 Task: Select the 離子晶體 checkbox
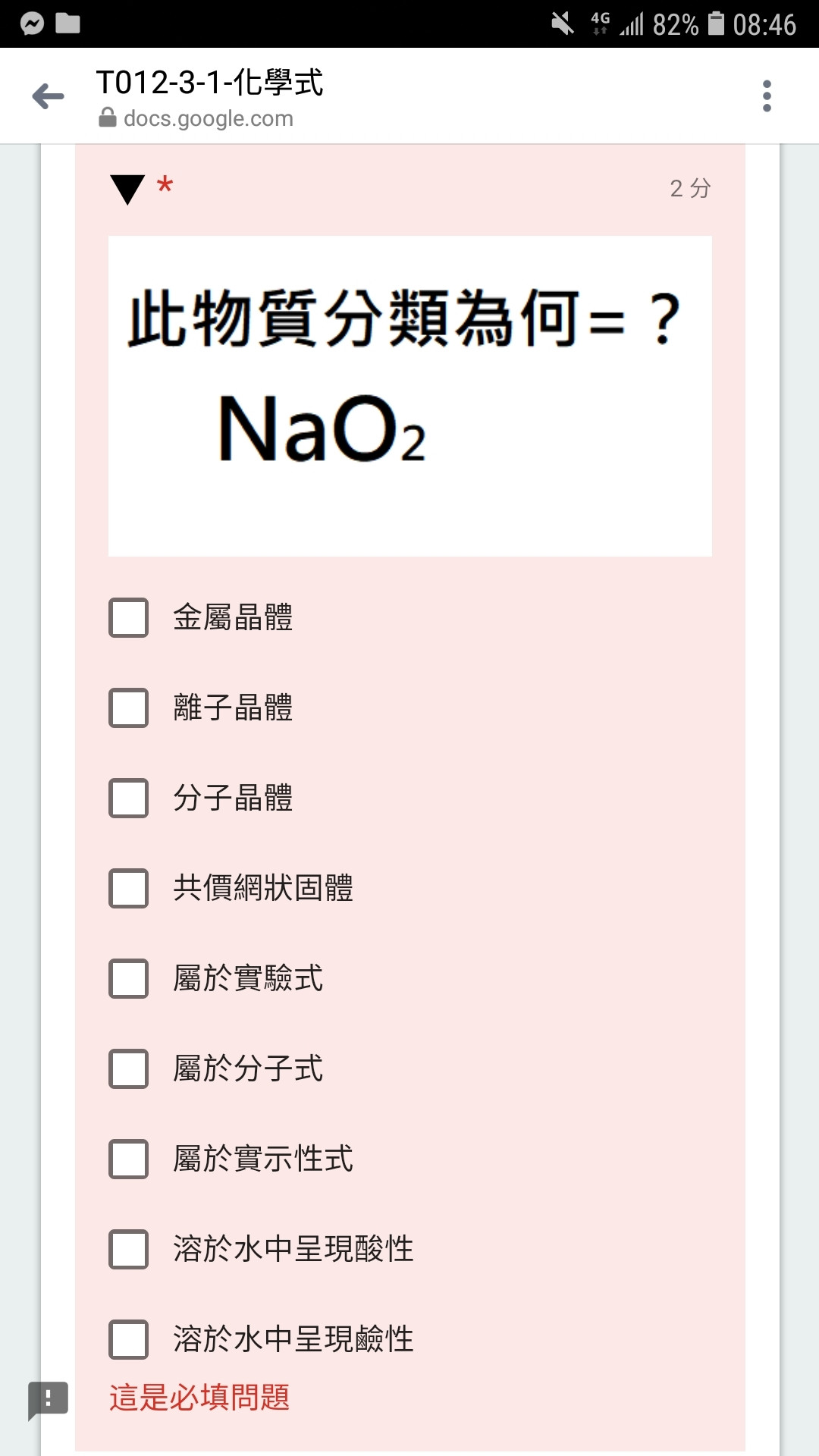point(128,708)
